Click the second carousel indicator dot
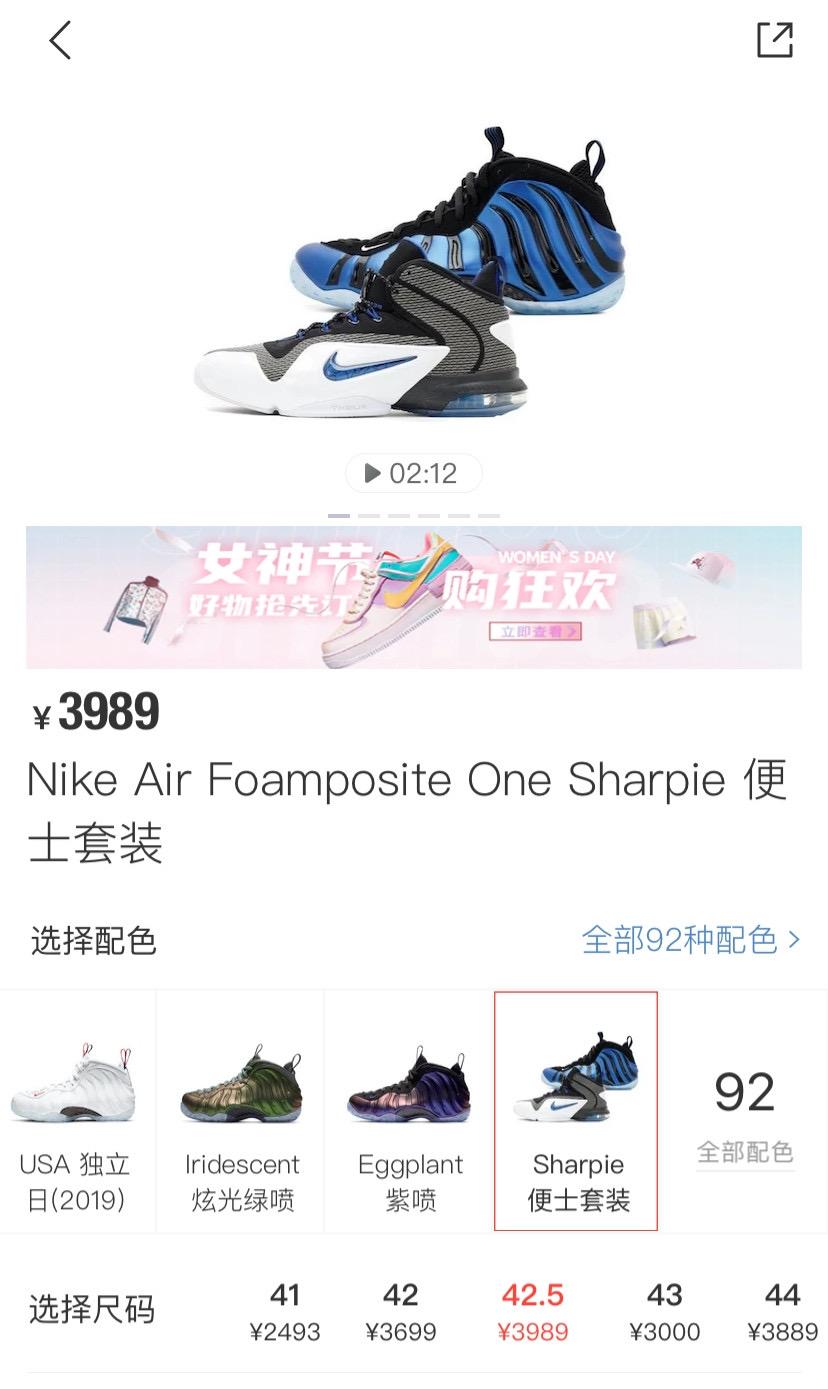Screen dimensions: 828x1389 click(370, 513)
